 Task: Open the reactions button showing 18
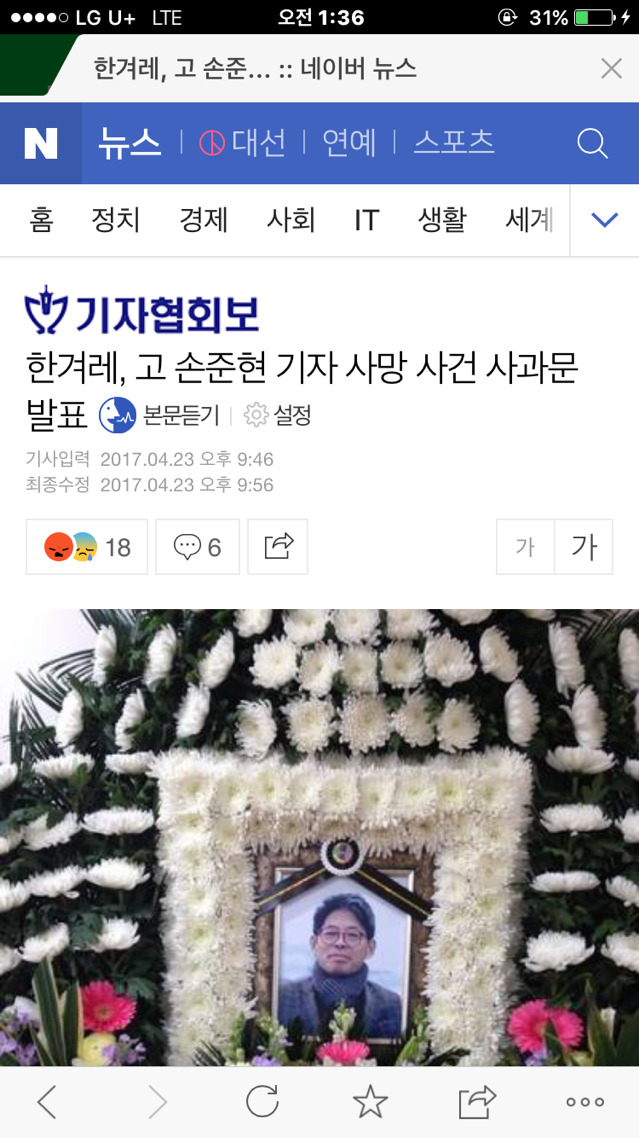point(87,547)
